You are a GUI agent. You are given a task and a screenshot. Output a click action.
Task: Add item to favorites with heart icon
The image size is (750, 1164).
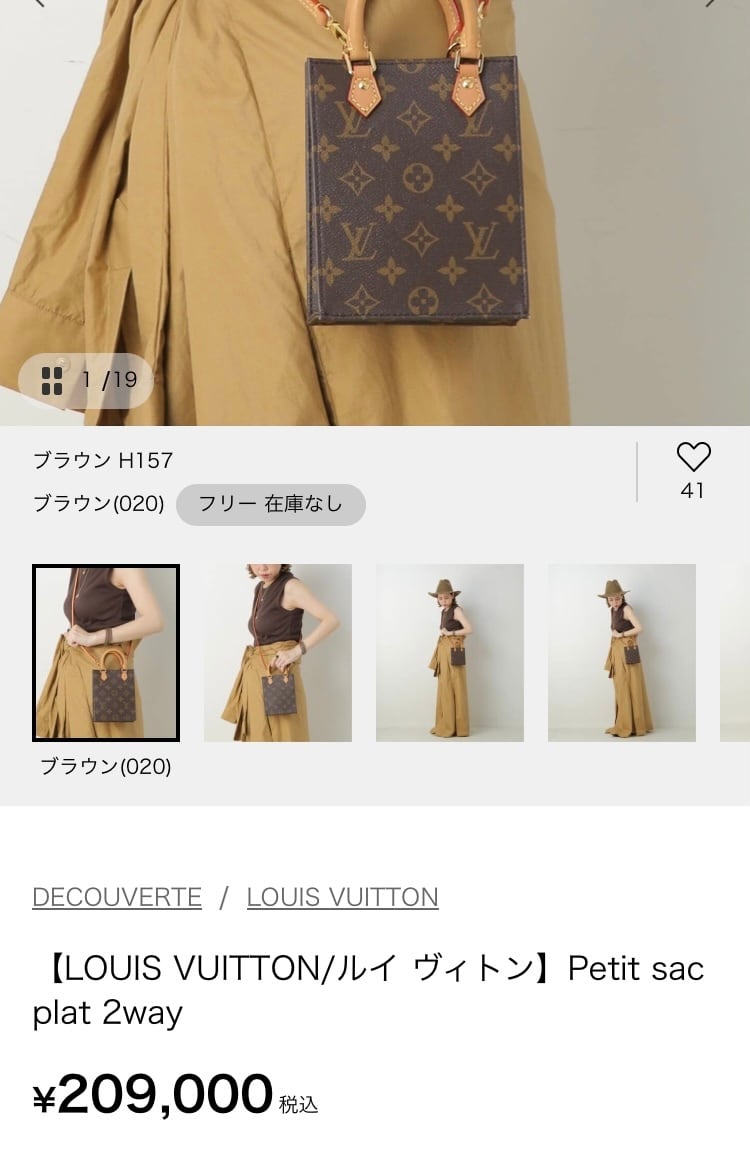click(694, 457)
